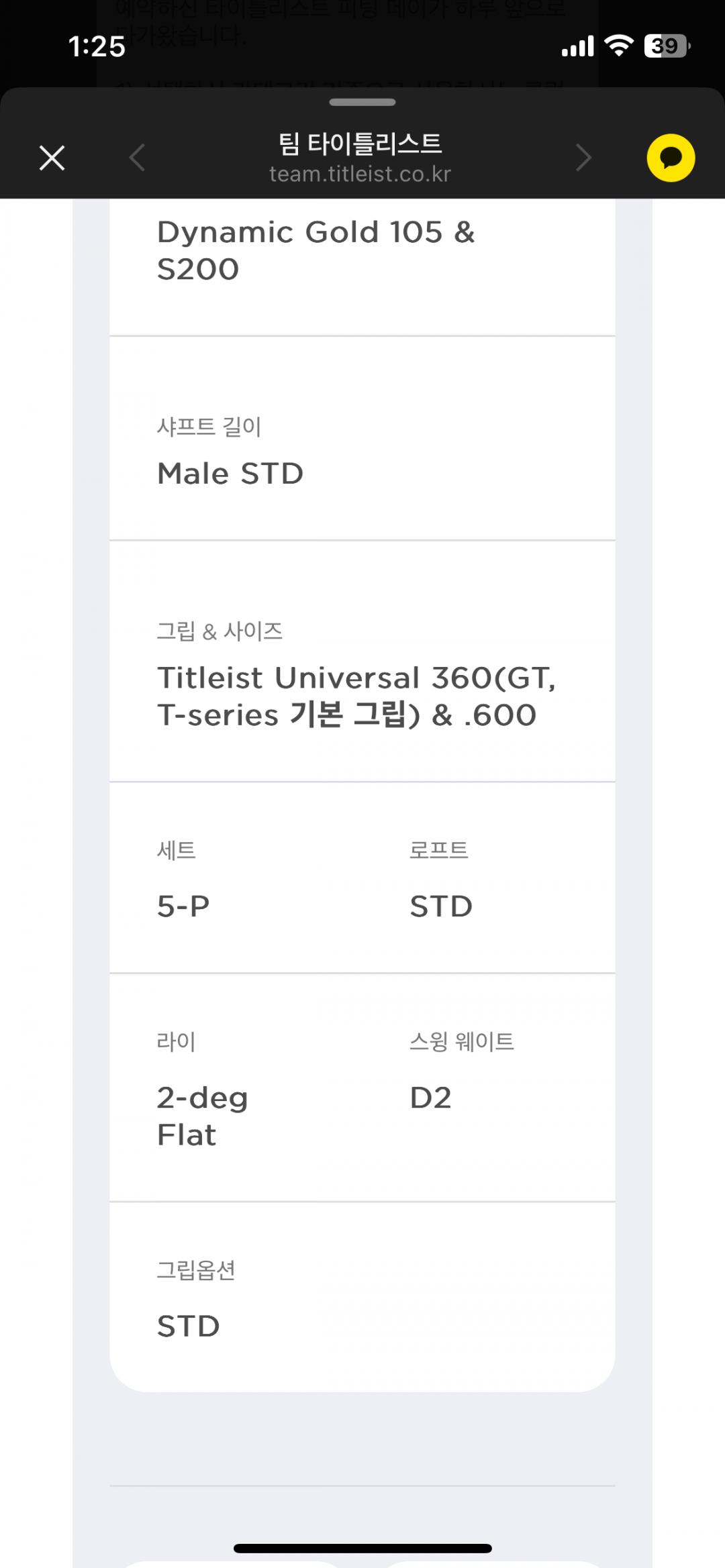Go back to the previous page
This screenshot has width=725, height=1568.
[137, 158]
